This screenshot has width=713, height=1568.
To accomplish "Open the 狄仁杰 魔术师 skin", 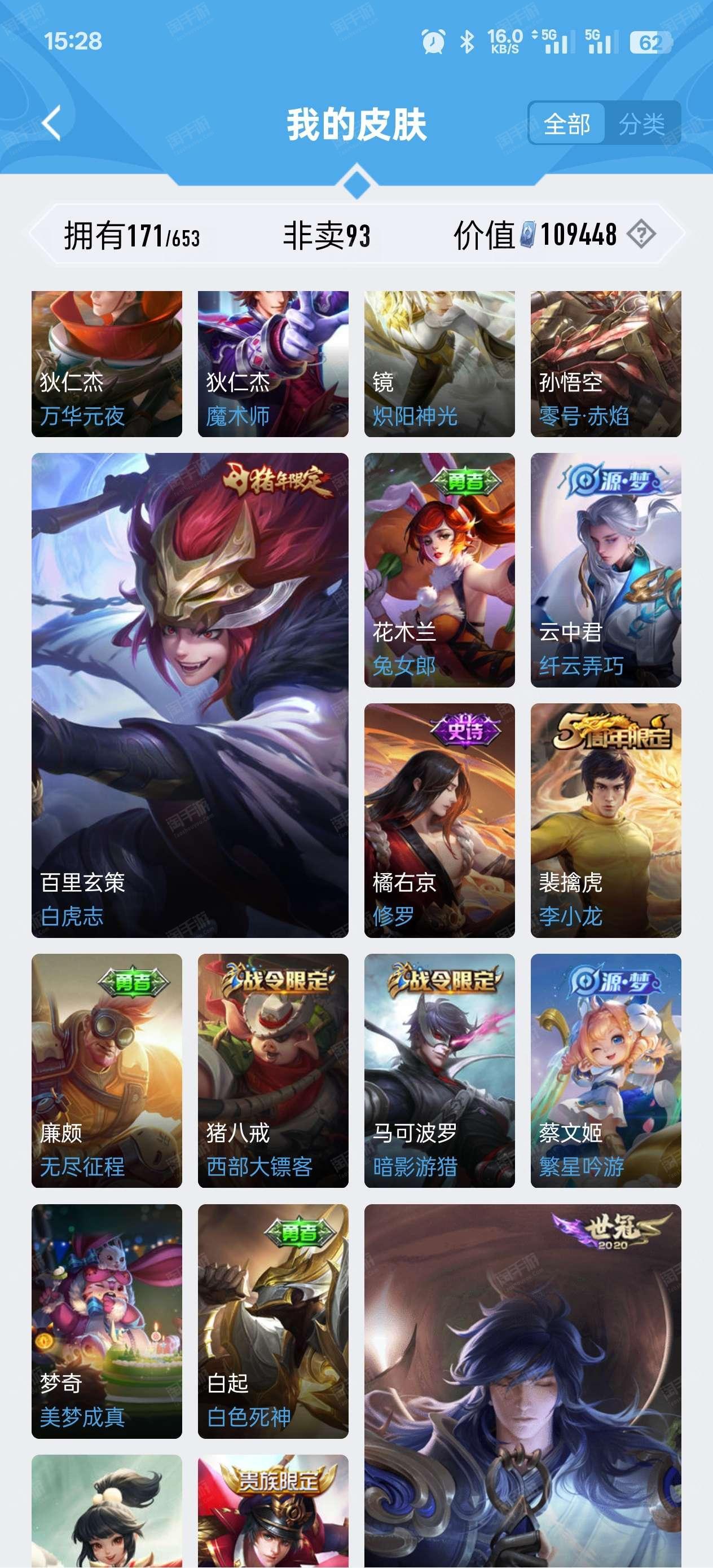I will point(273,364).
